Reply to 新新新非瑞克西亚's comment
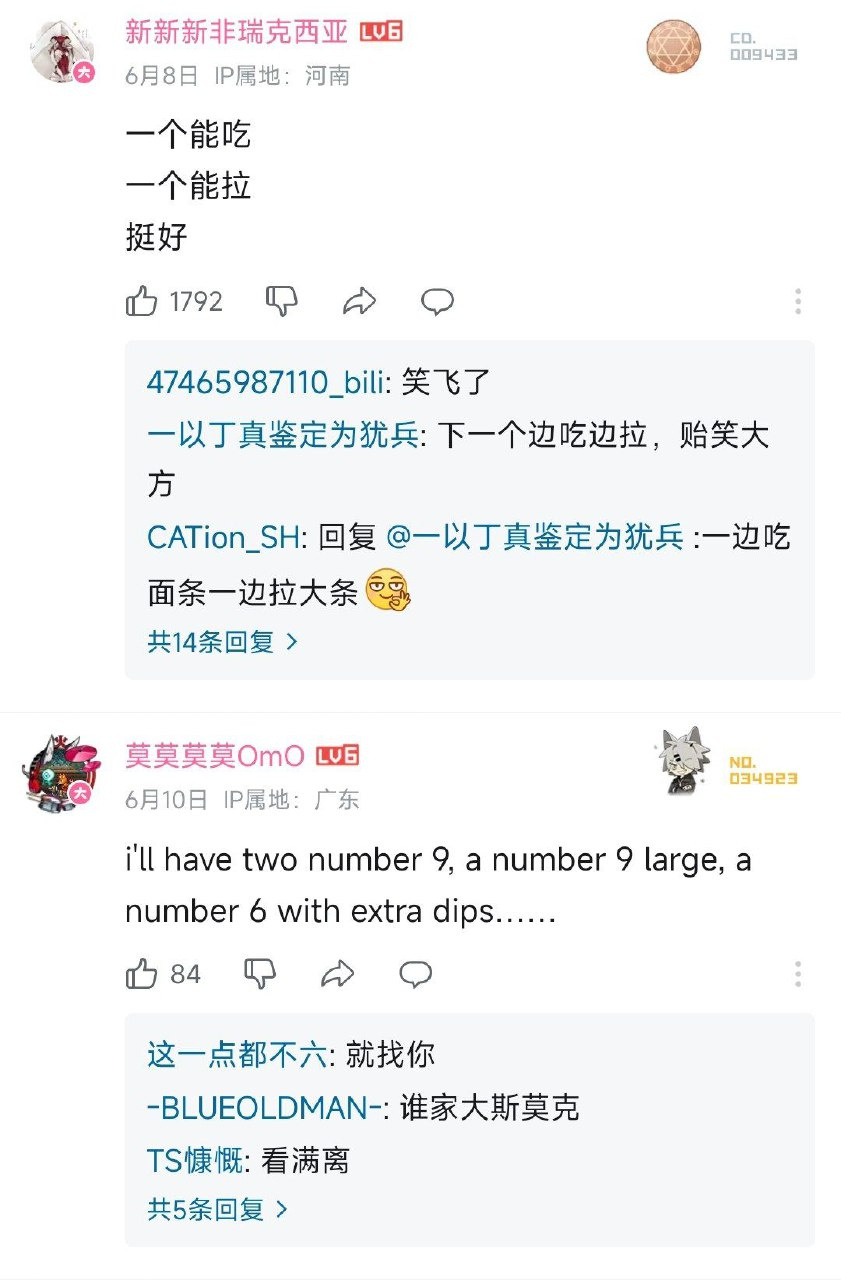The image size is (841, 1280). [x=437, y=301]
